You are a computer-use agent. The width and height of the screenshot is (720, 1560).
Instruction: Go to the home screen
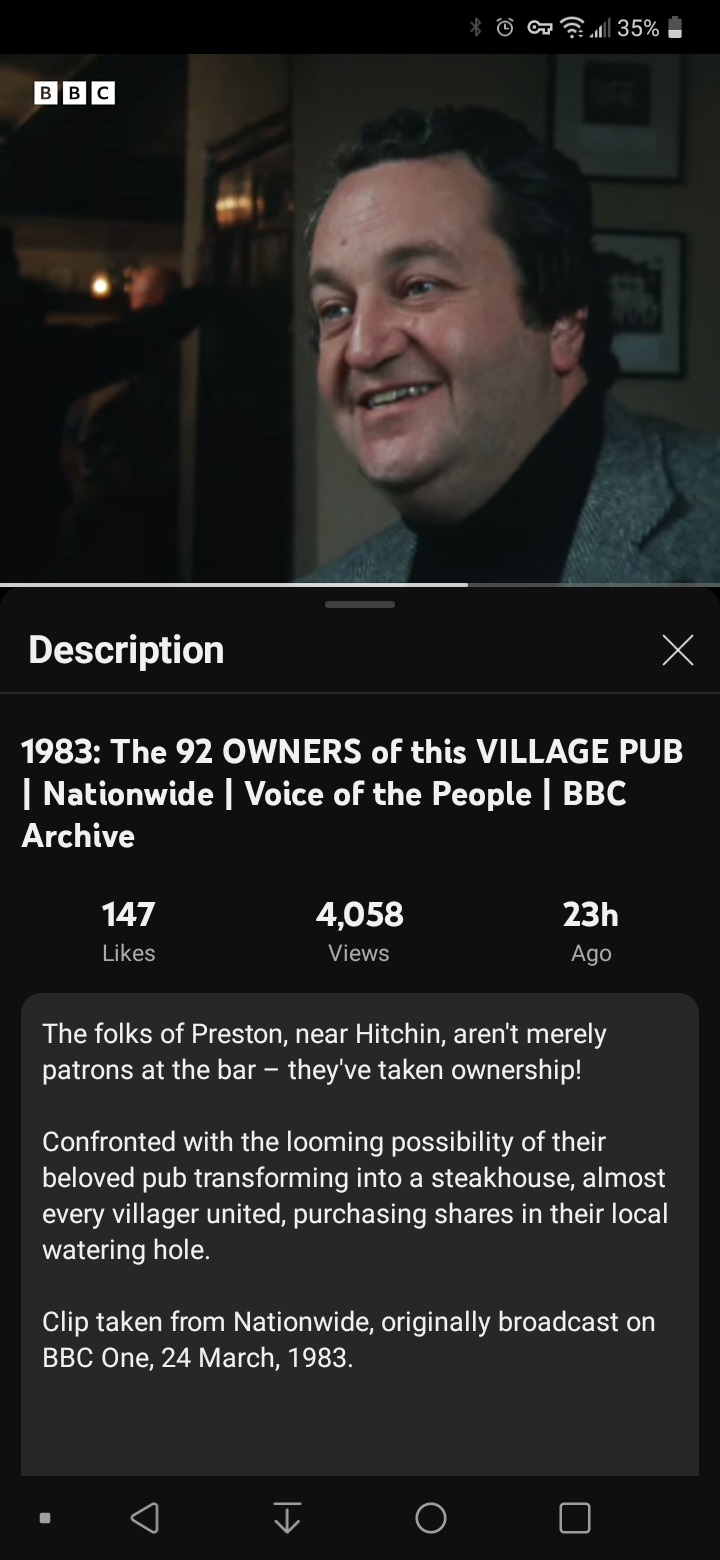(x=431, y=1518)
